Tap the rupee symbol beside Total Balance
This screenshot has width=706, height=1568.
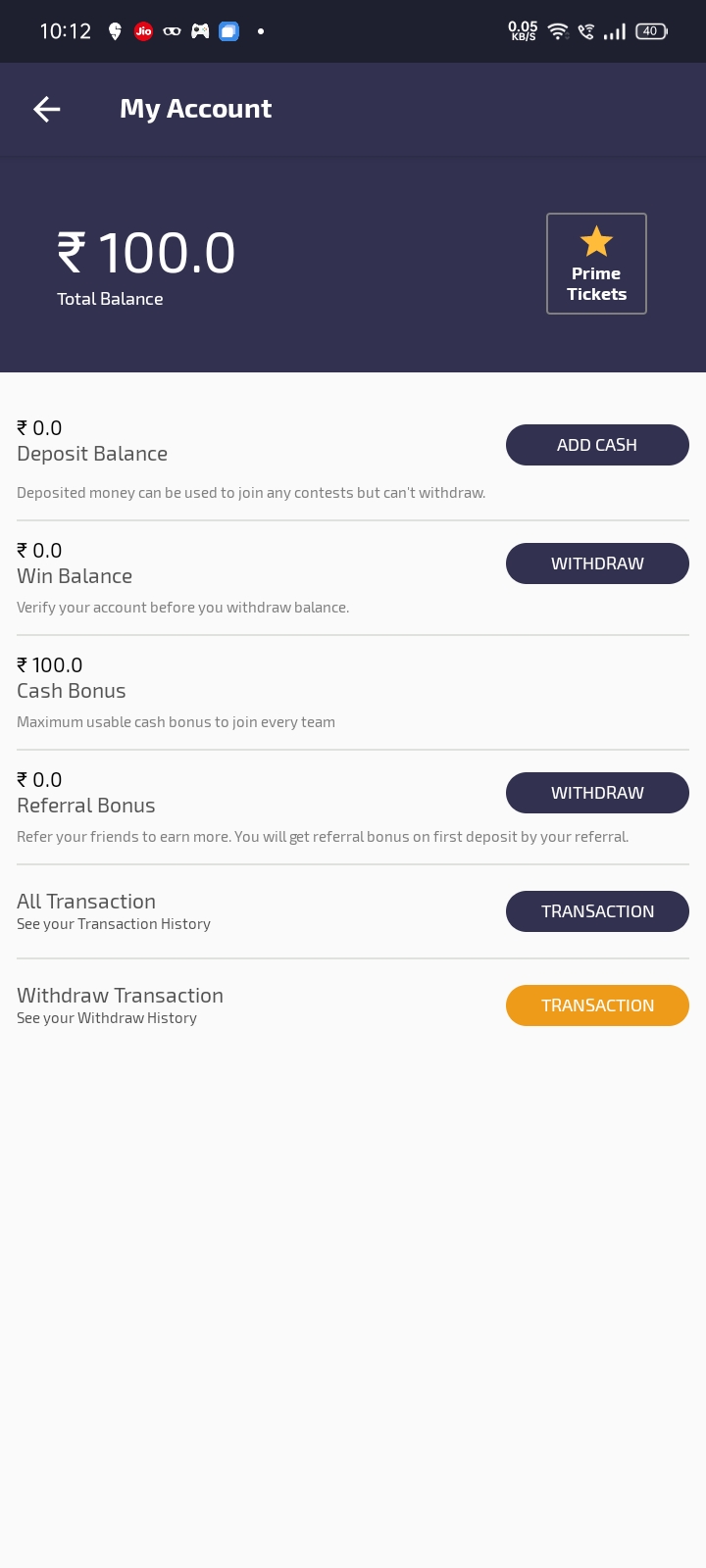[71, 253]
